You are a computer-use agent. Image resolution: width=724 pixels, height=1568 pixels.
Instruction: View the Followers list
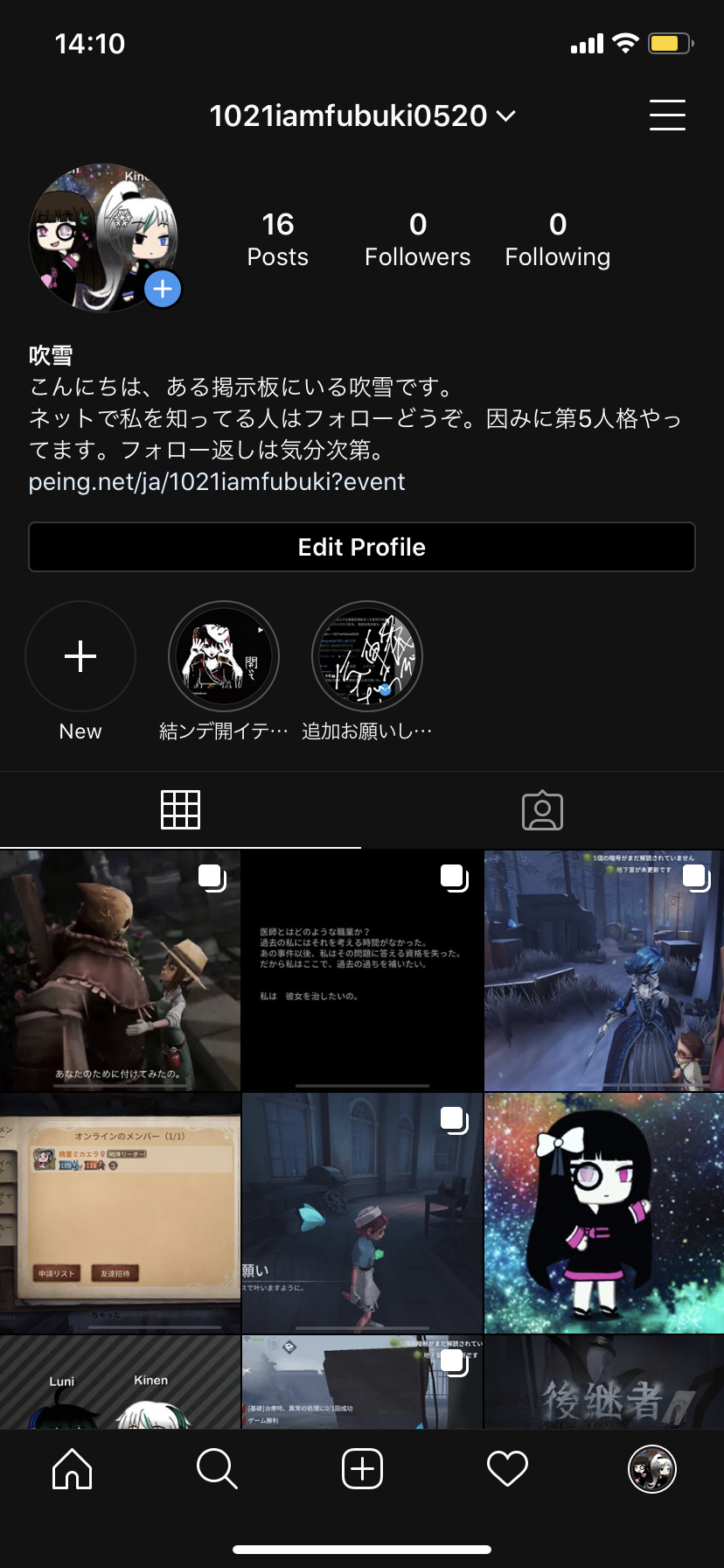(x=417, y=239)
